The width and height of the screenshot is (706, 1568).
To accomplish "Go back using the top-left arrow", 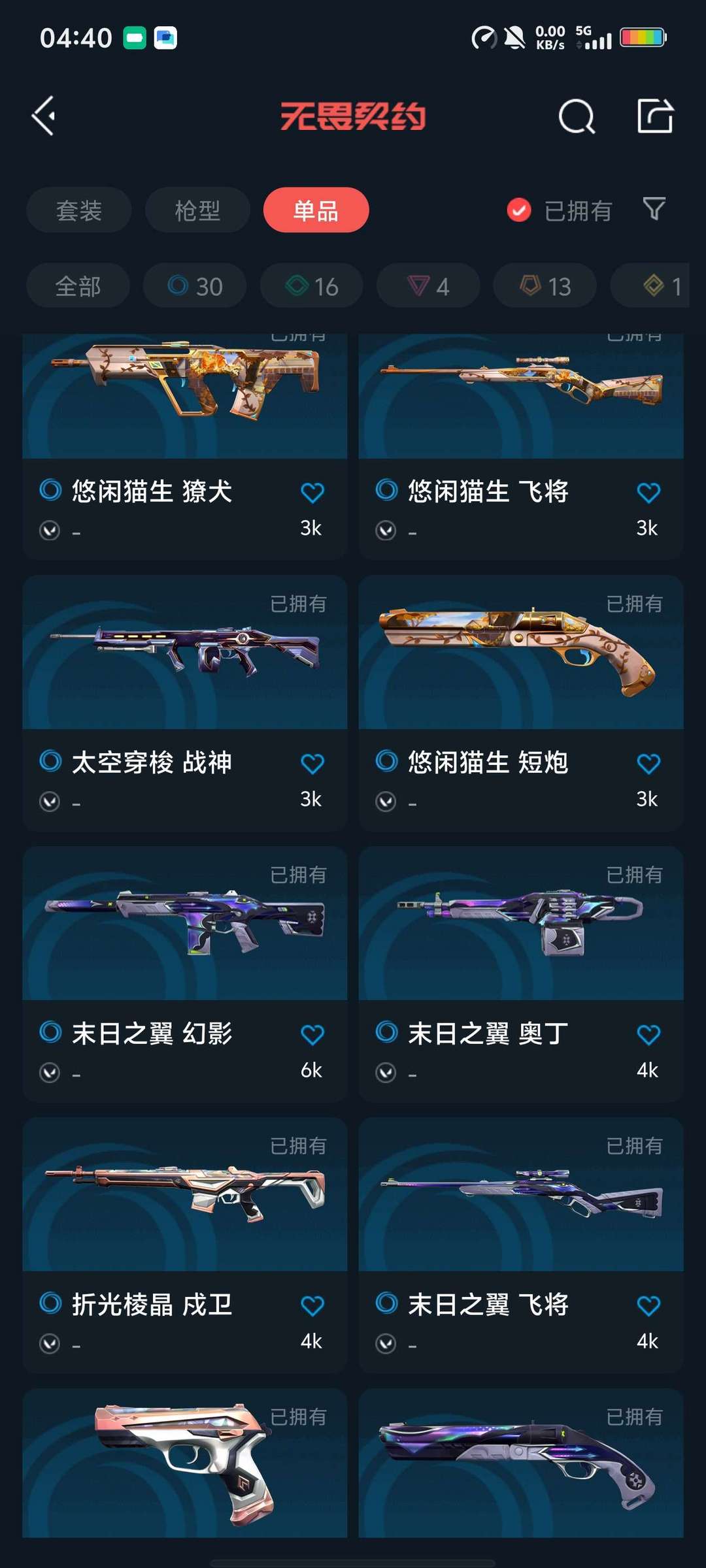I will click(44, 116).
